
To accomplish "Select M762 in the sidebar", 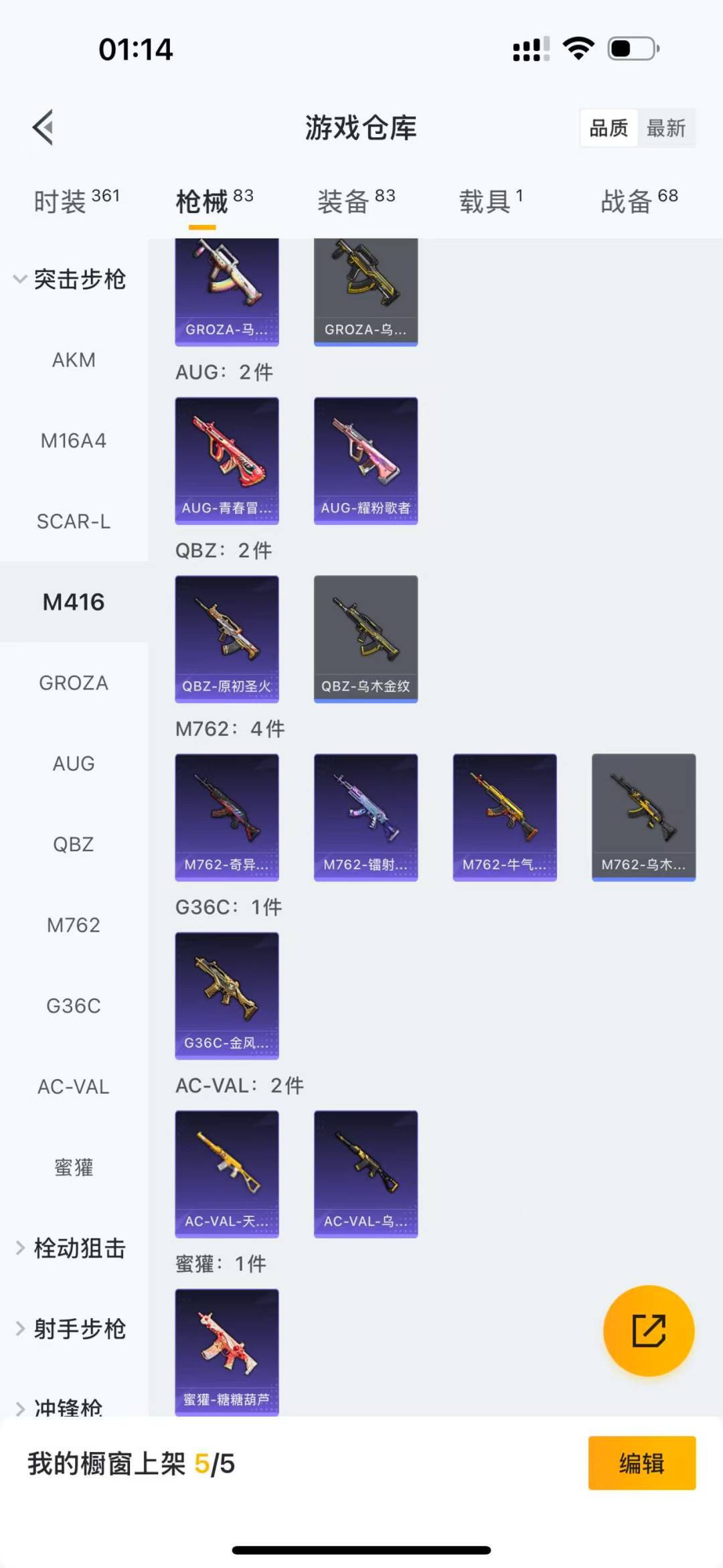I will (x=74, y=925).
